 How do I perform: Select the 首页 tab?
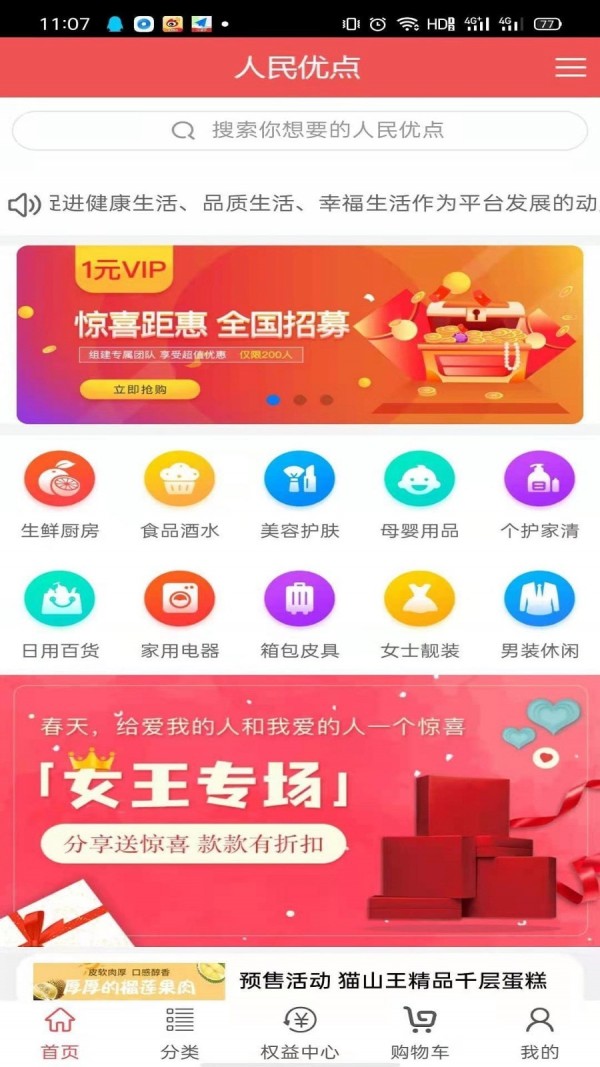pos(60,1033)
